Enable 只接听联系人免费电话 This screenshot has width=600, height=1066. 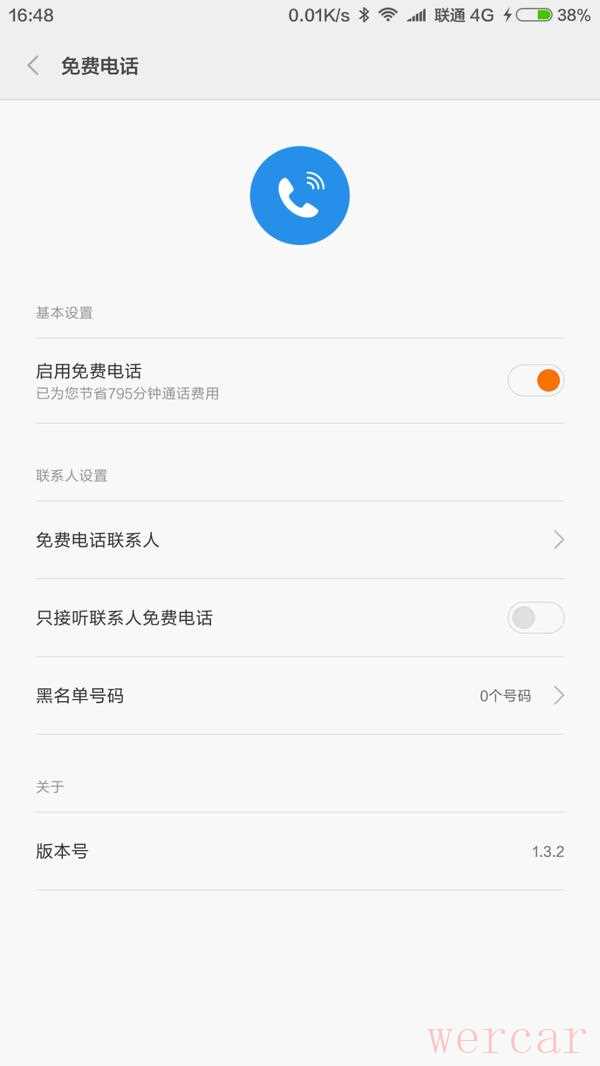[x=535, y=618]
